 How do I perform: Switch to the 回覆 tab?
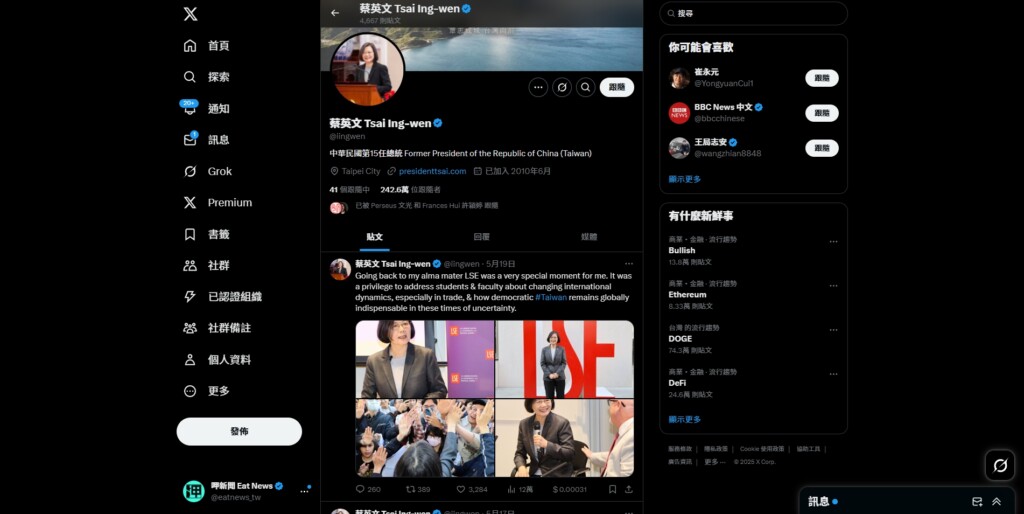(481, 237)
